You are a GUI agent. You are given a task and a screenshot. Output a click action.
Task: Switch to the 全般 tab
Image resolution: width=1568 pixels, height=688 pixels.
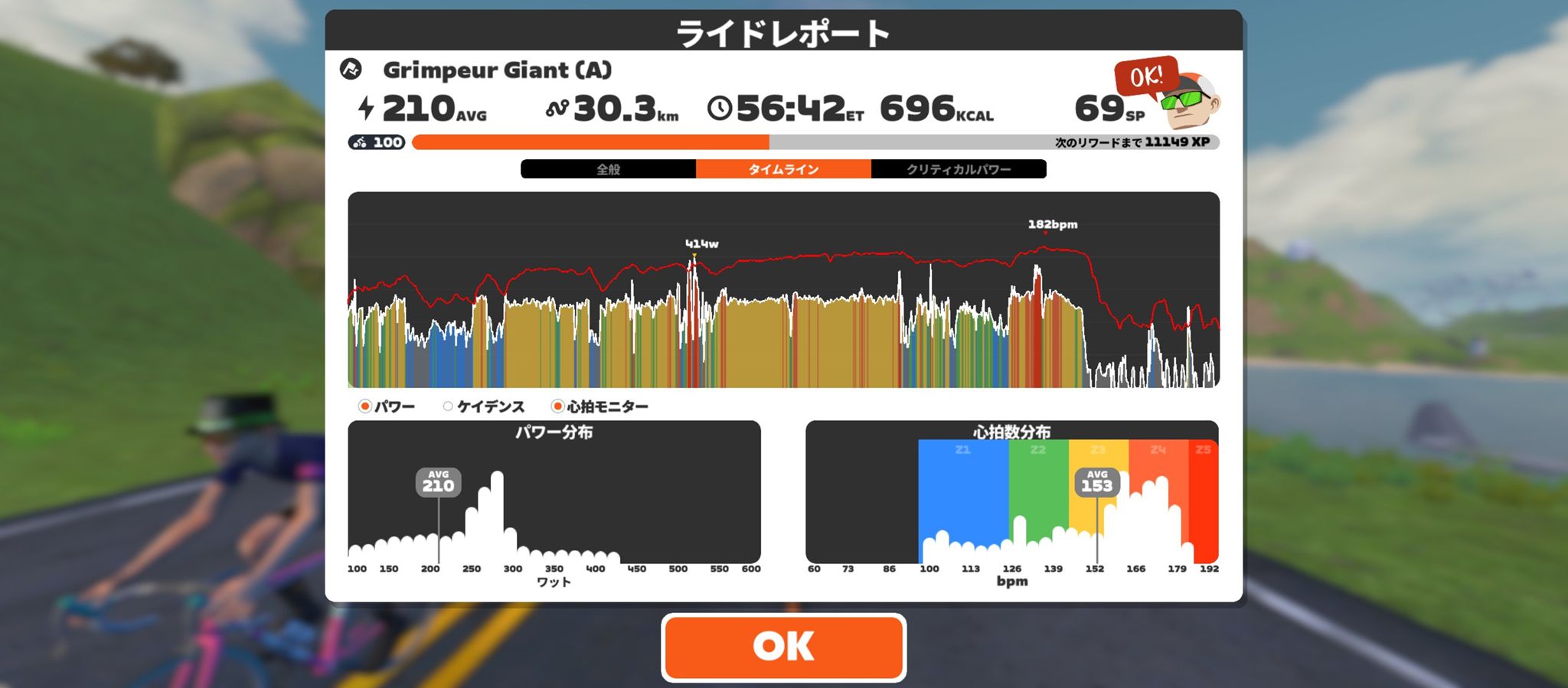pyautogui.click(x=608, y=169)
